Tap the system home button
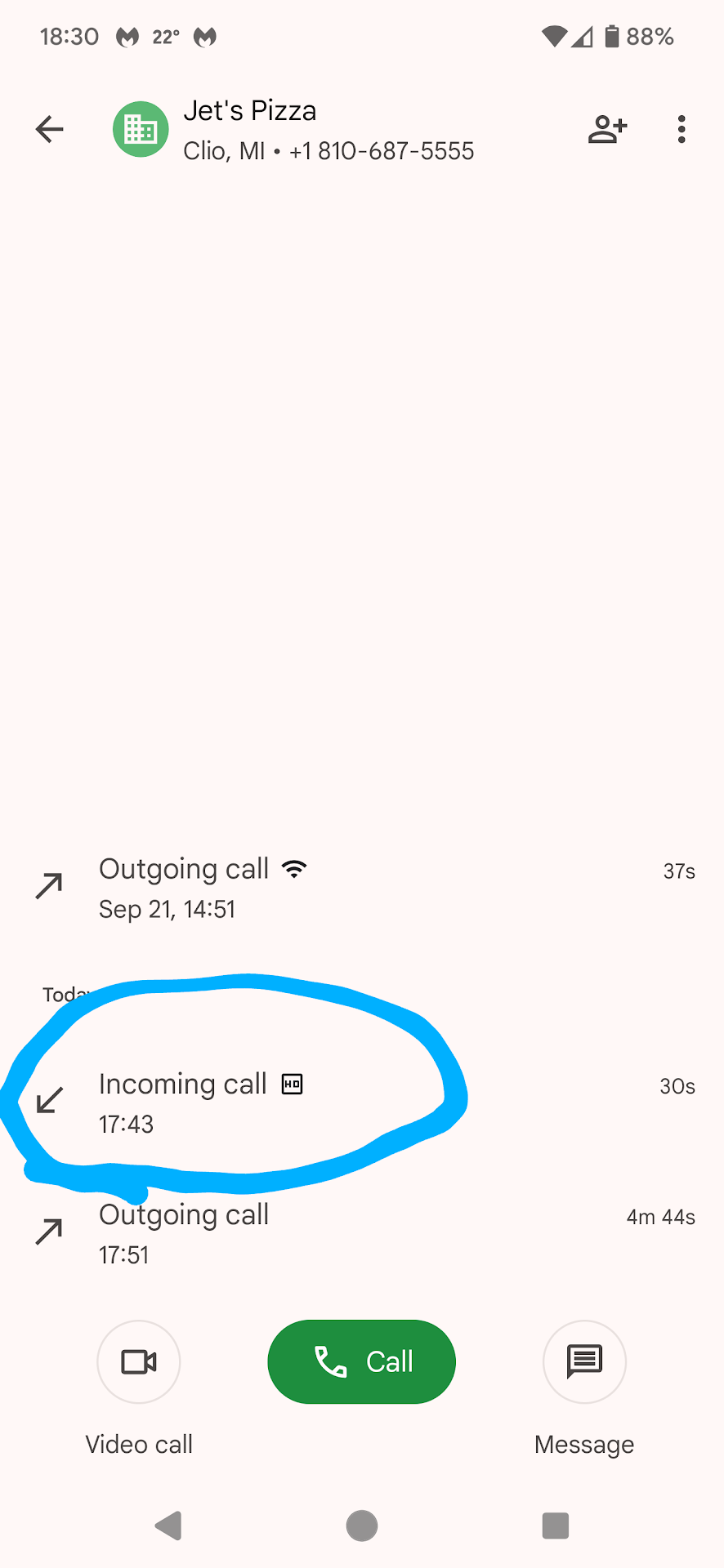724x1568 pixels. click(x=361, y=1525)
